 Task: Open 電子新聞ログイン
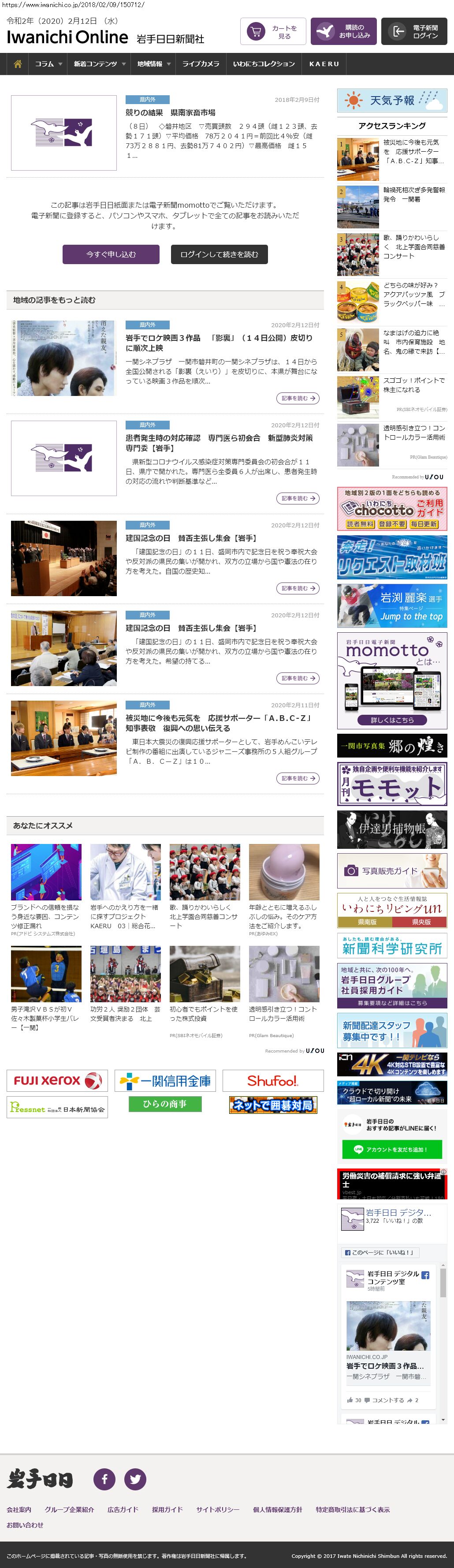pos(414,32)
